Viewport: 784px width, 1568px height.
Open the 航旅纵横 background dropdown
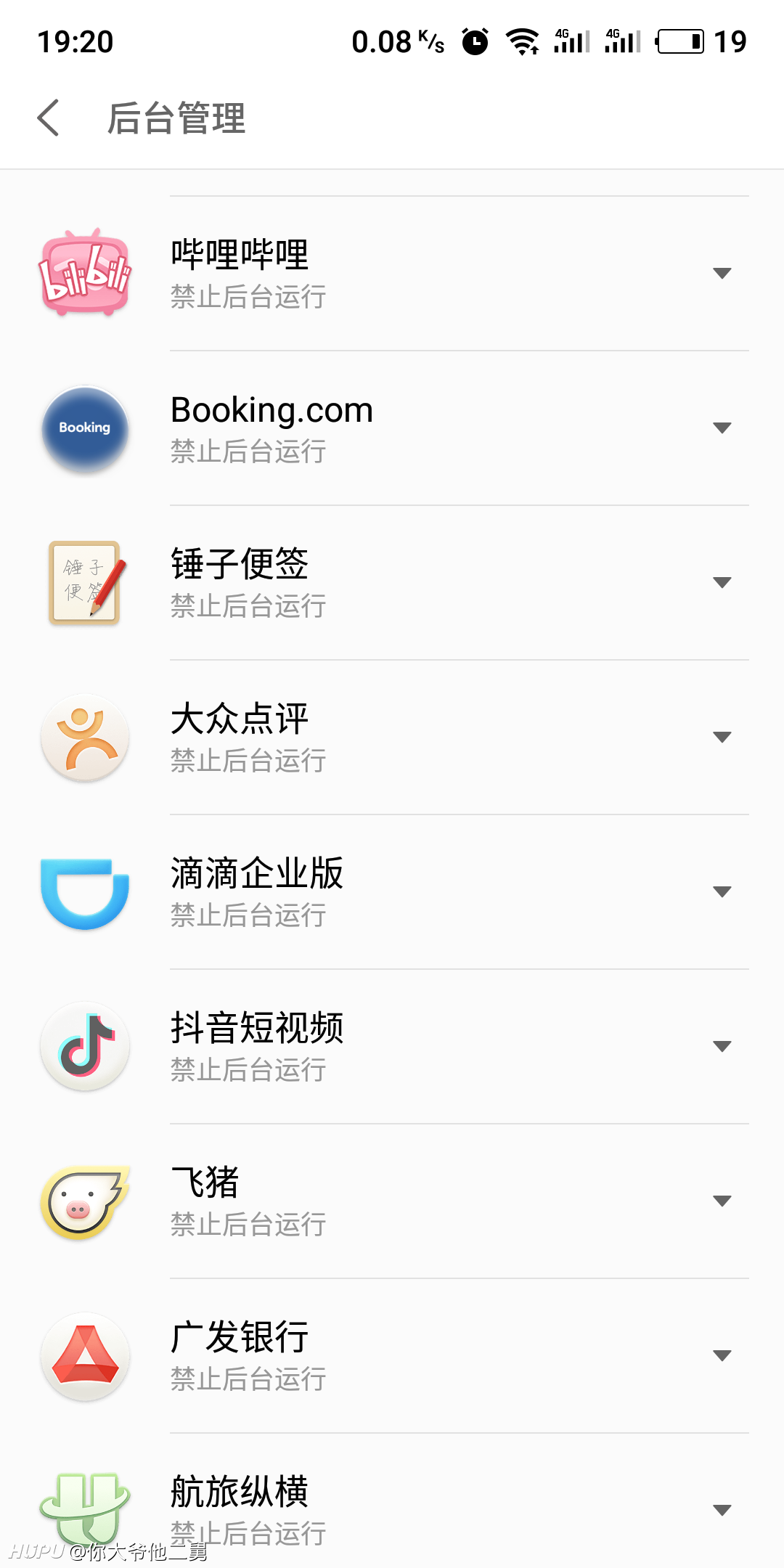(x=722, y=1510)
